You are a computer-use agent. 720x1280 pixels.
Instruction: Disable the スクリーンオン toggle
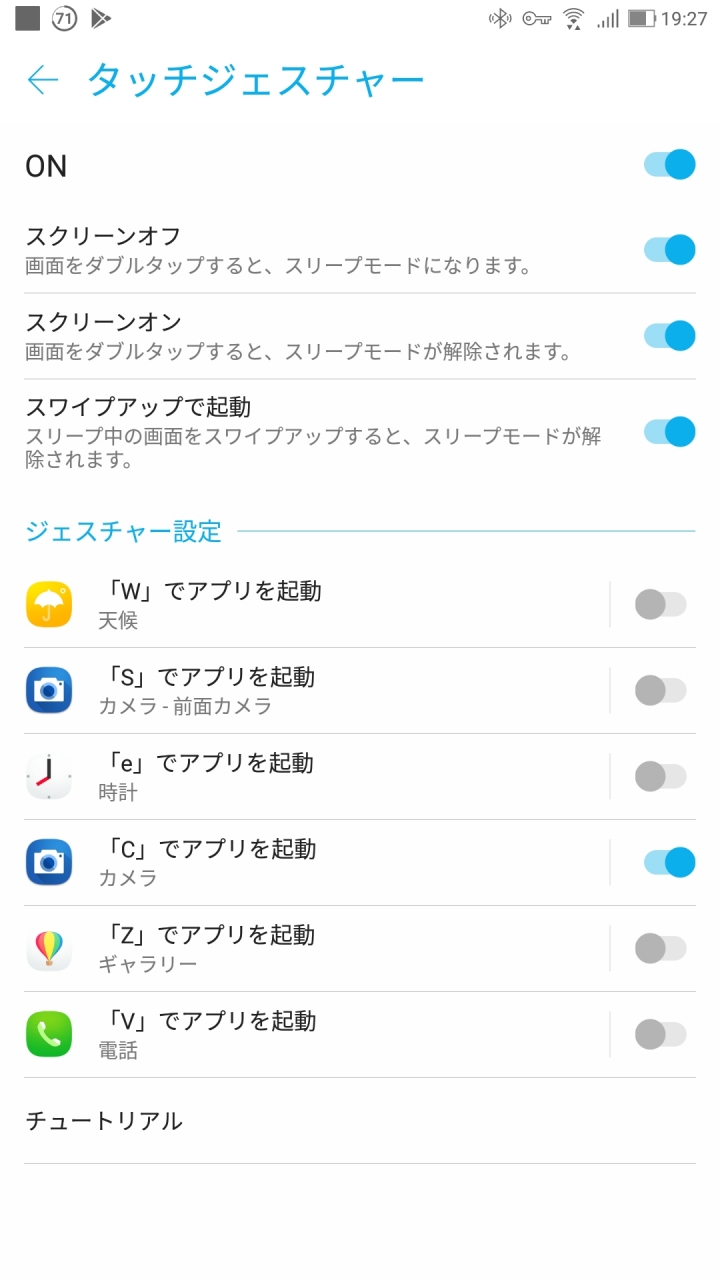point(669,336)
